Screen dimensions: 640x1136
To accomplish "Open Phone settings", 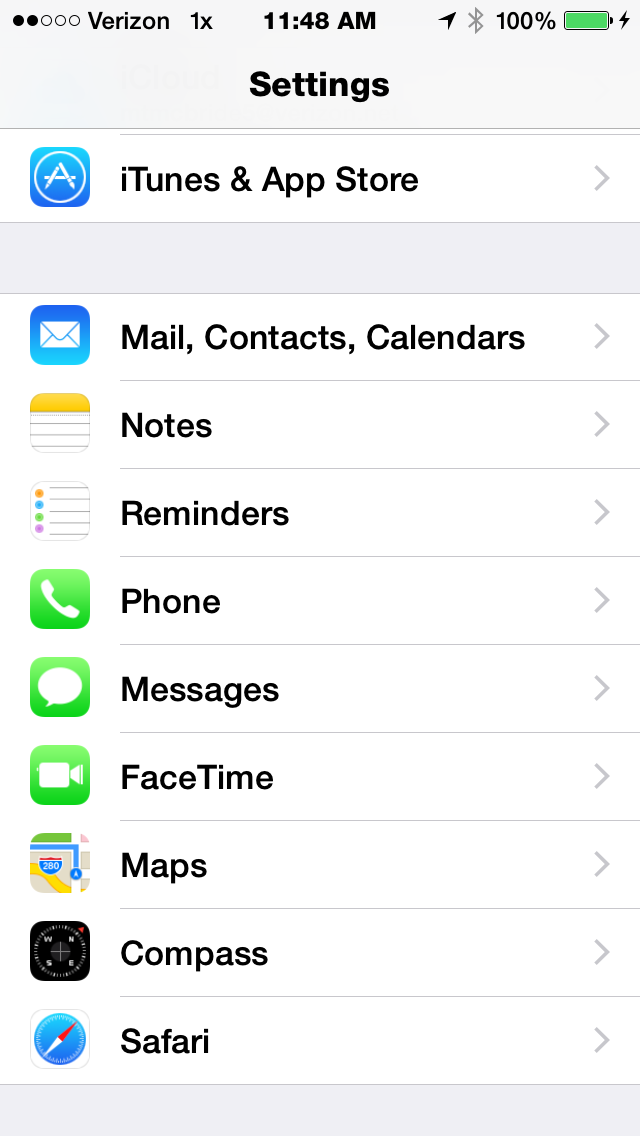I will click(x=320, y=601).
